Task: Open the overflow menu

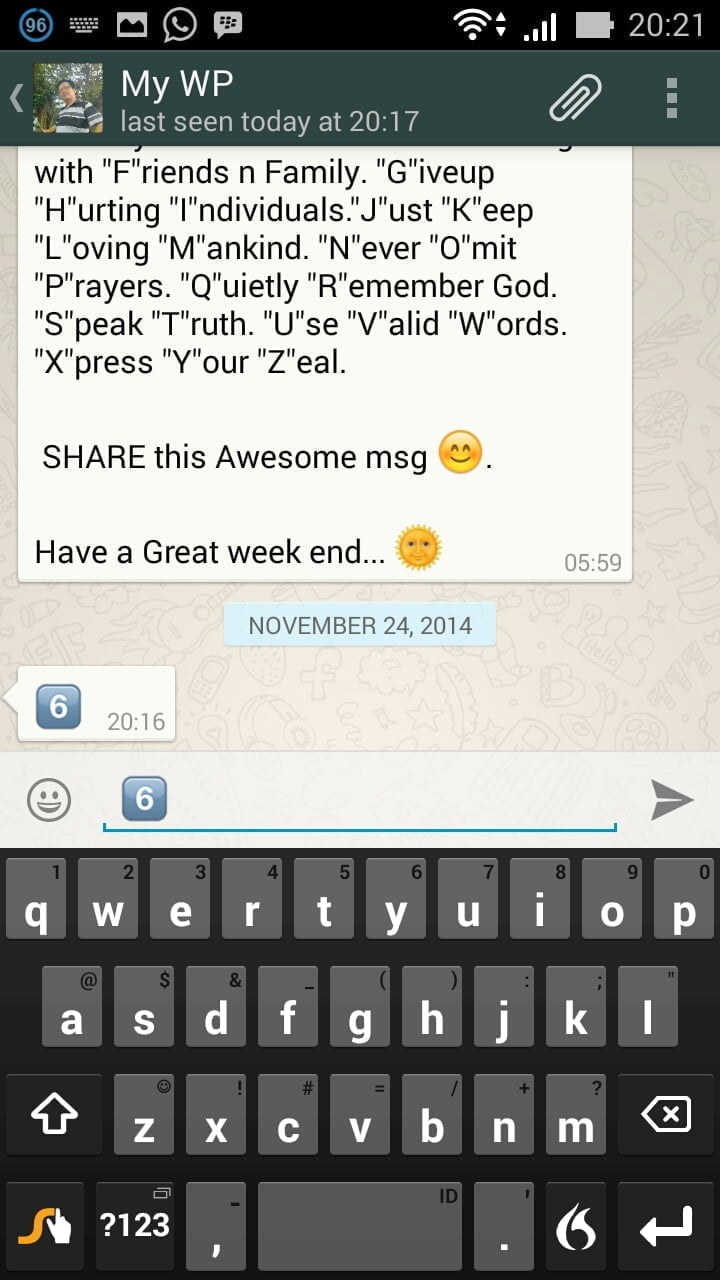Action: point(672,99)
